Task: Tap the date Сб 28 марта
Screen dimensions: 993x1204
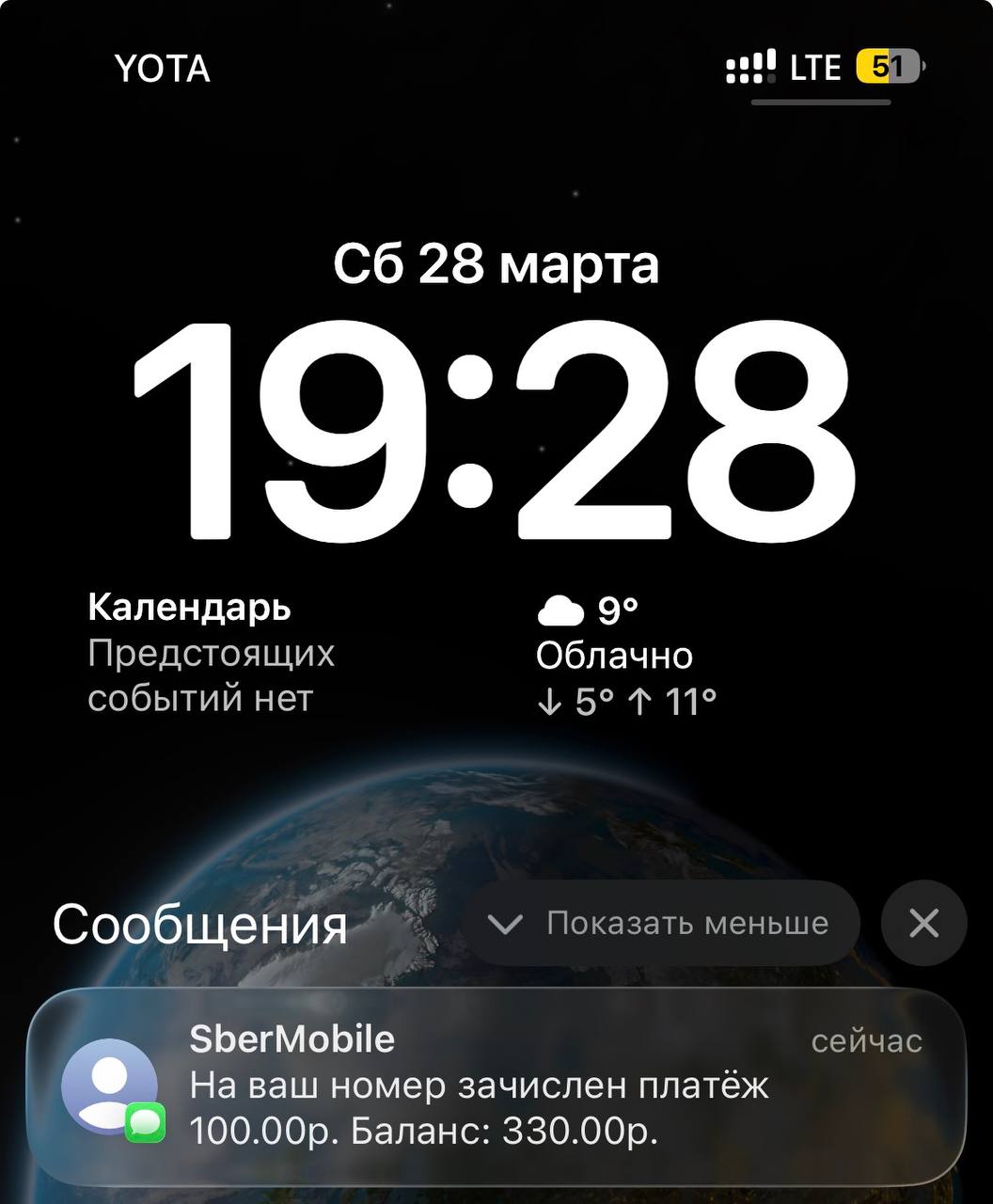Action: (496, 265)
